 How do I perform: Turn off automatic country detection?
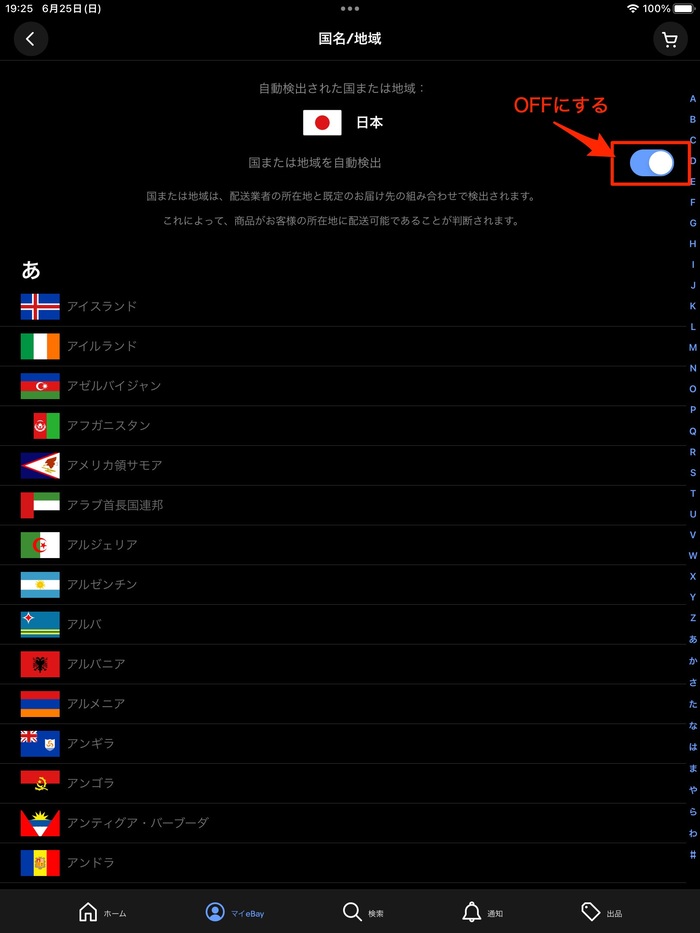652,162
